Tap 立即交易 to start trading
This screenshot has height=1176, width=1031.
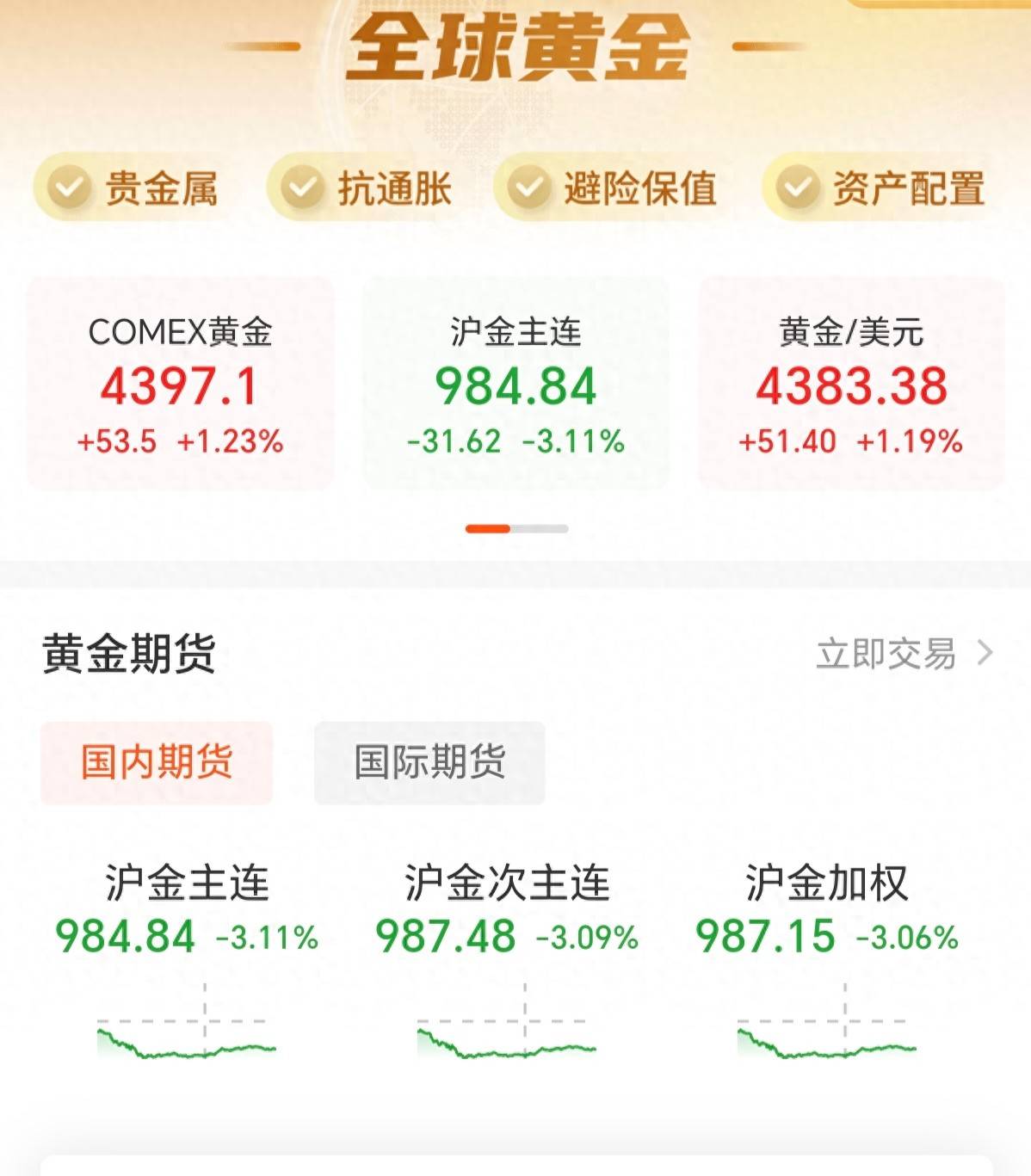point(904,654)
